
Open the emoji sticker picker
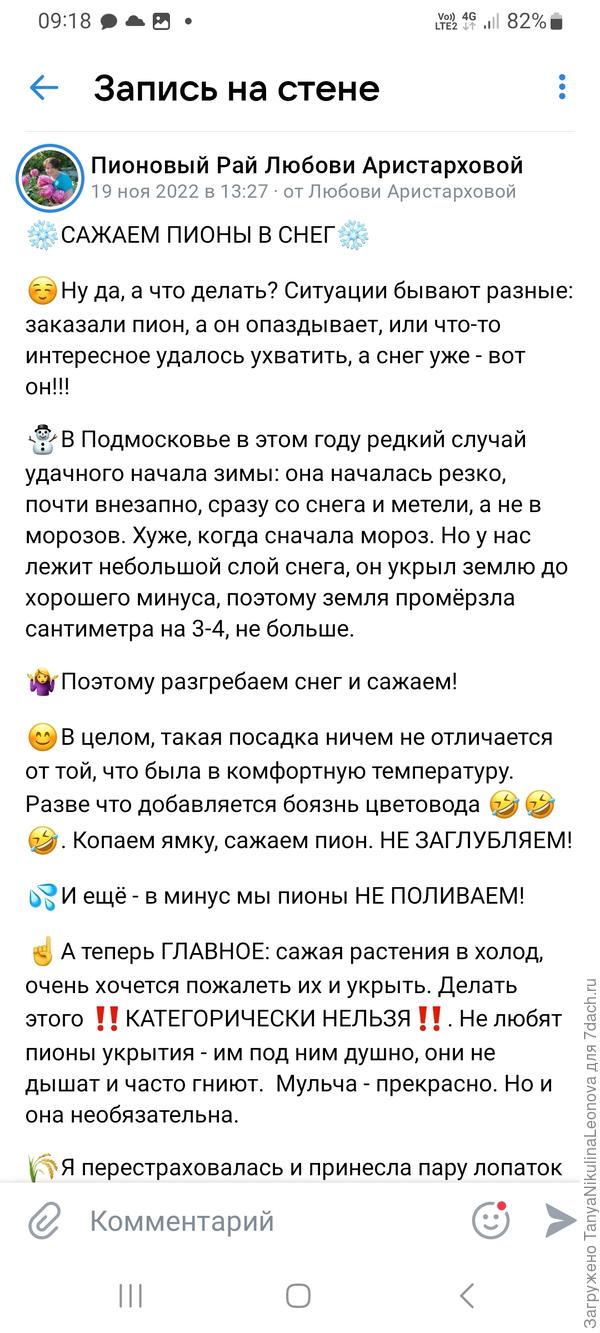tap(490, 1221)
